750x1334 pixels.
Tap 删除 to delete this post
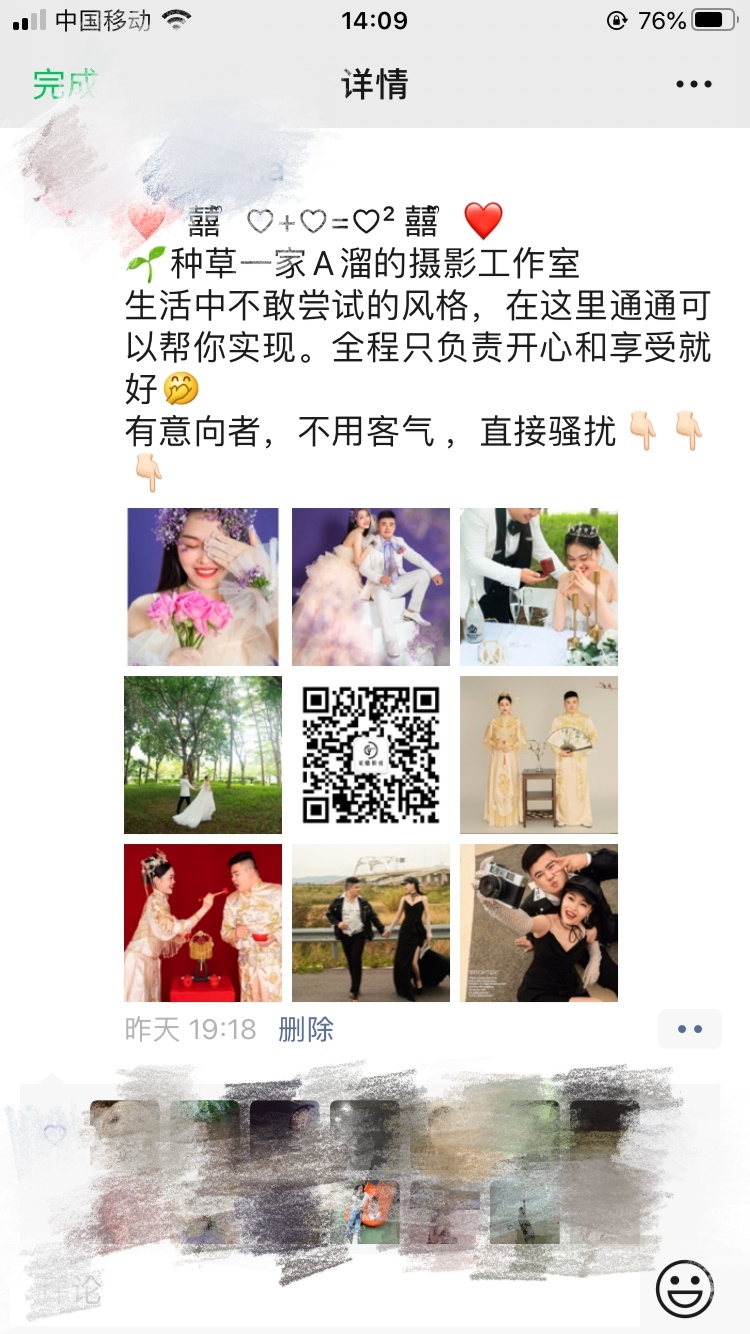(x=306, y=1030)
